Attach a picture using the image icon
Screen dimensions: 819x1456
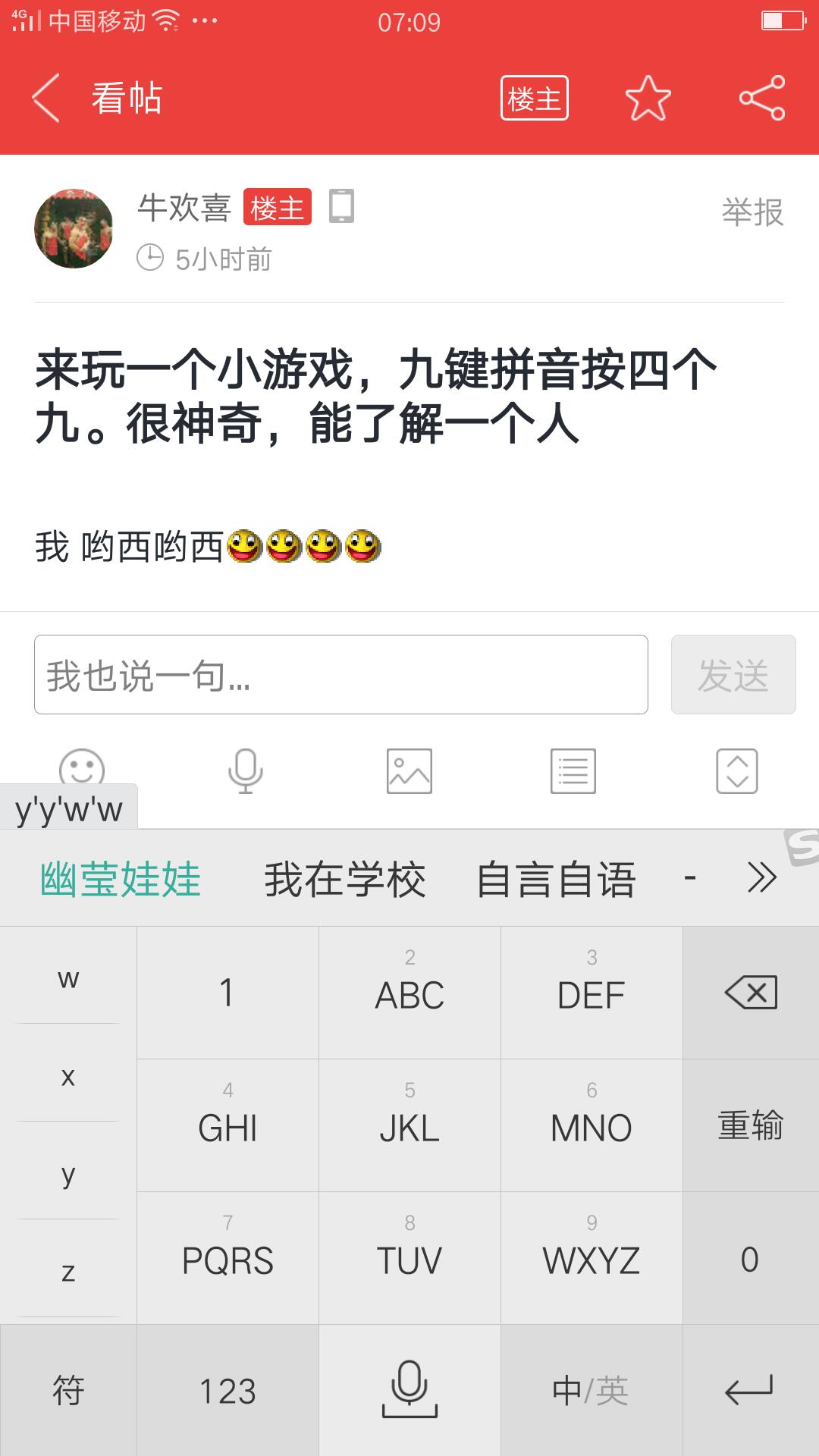(x=409, y=770)
